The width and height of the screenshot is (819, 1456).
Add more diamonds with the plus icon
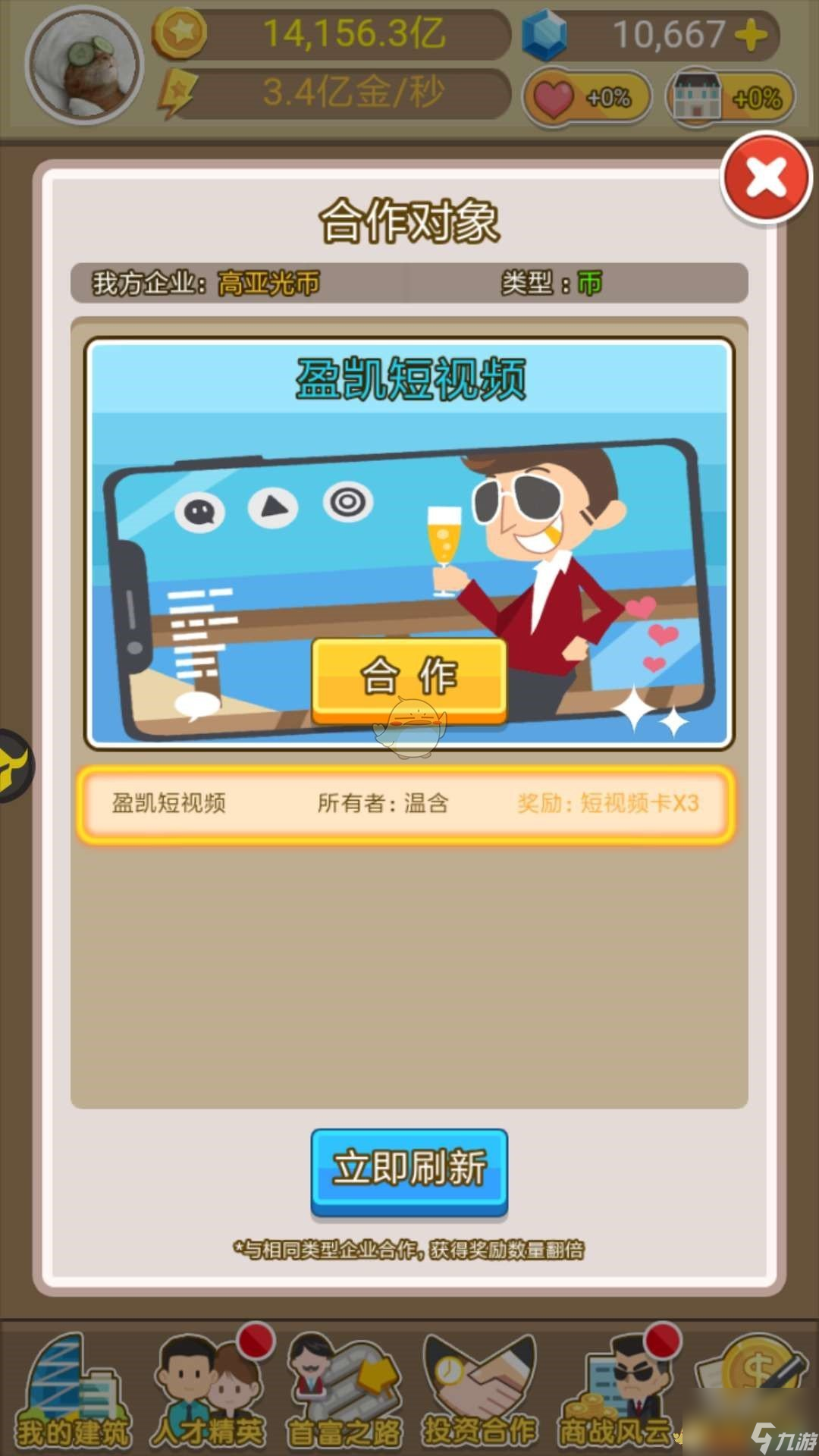click(752, 35)
